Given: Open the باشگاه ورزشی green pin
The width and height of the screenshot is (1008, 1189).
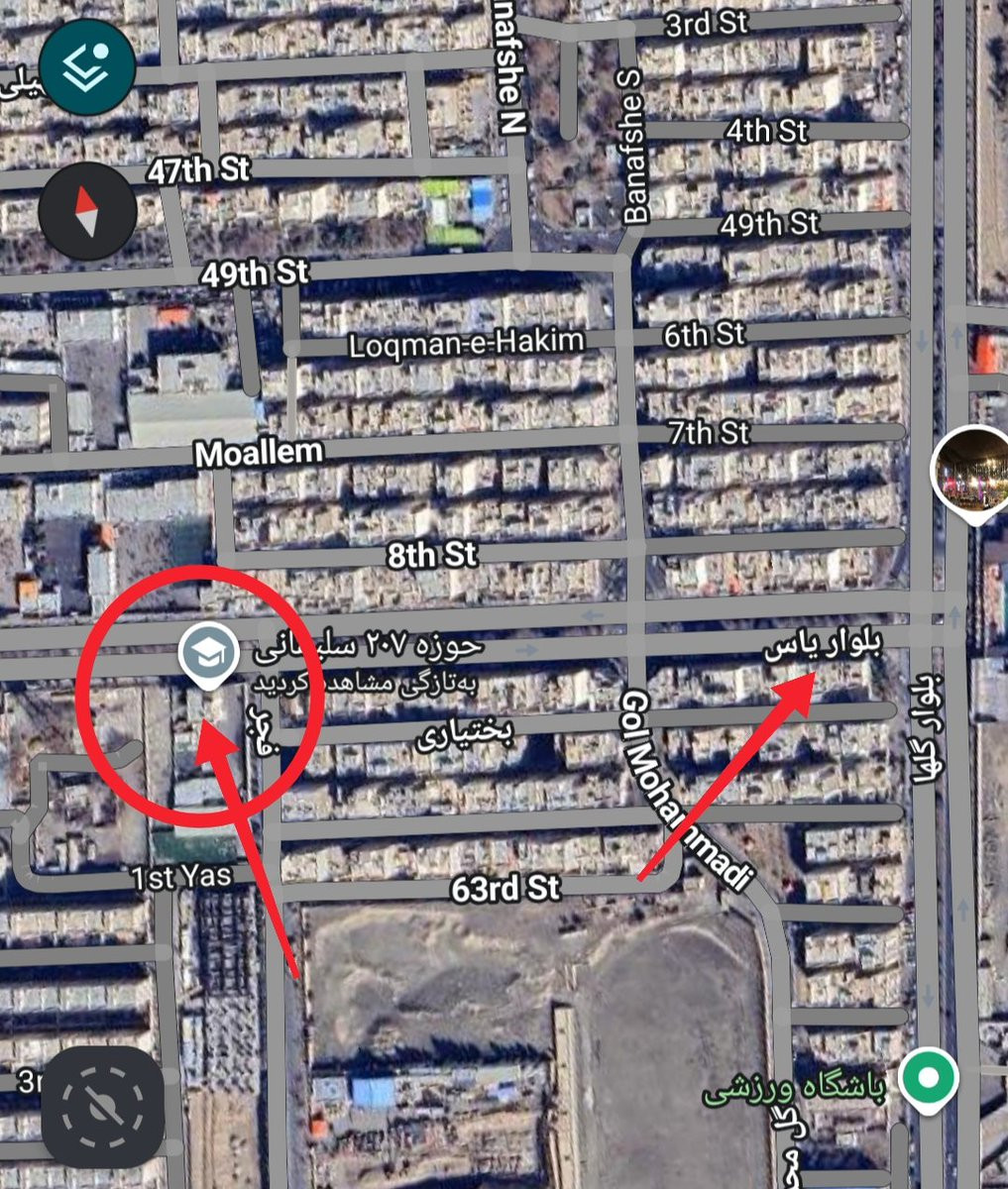Looking at the screenshot, I should pyautogui.click(x=929, y=1079).
